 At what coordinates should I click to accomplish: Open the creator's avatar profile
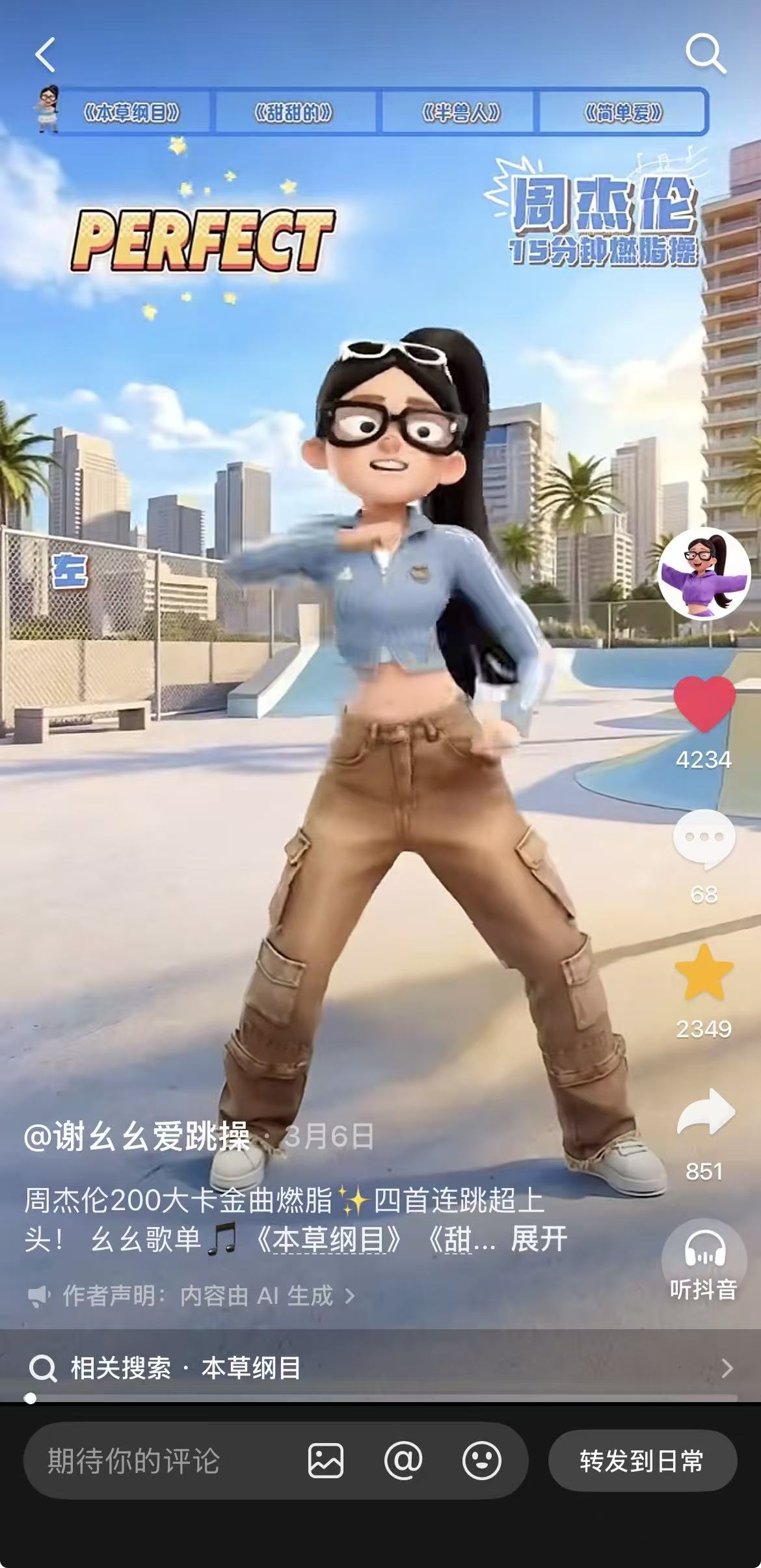coord(704,574)
